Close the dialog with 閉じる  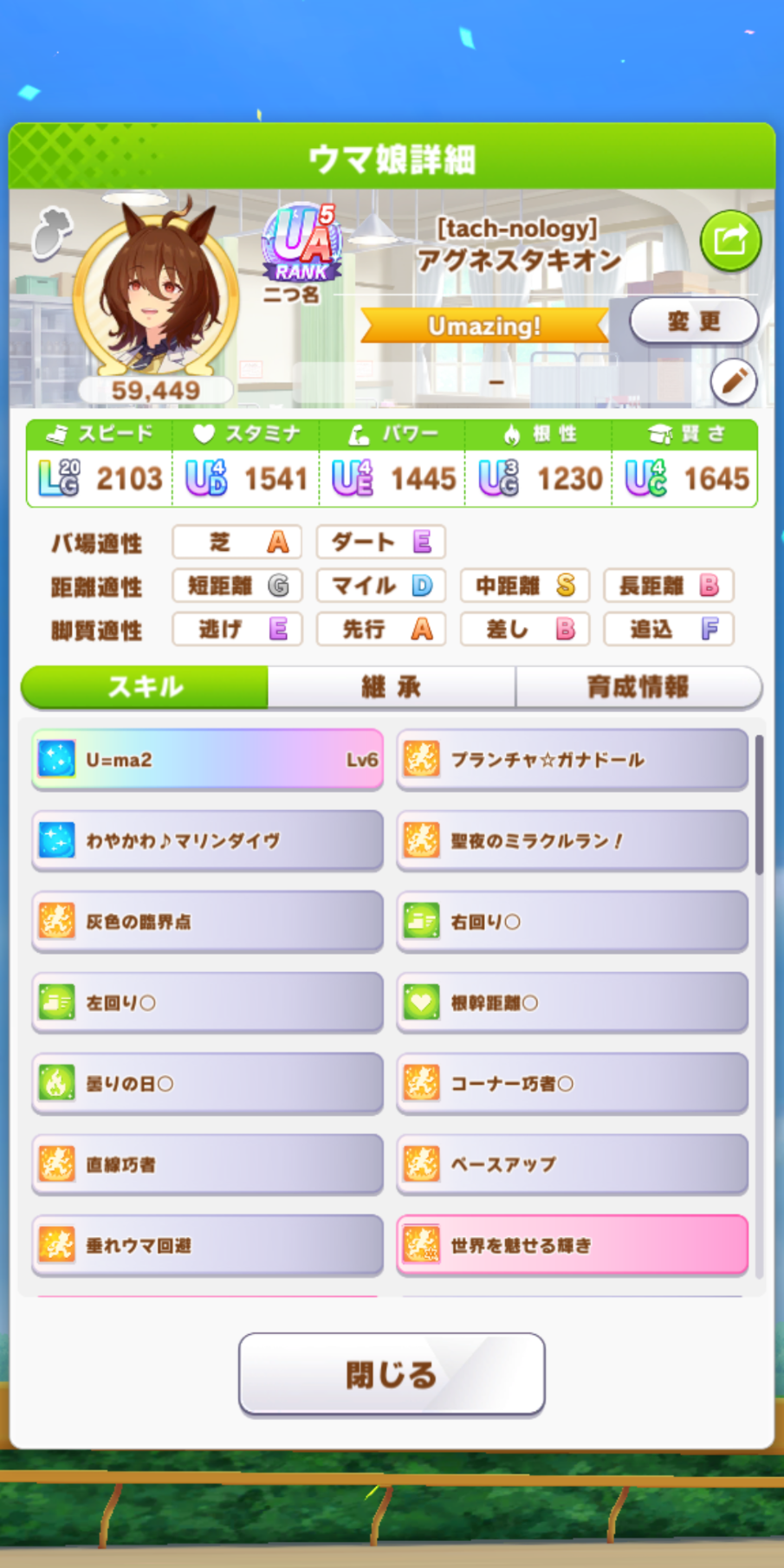click(x=392, y=1374)
